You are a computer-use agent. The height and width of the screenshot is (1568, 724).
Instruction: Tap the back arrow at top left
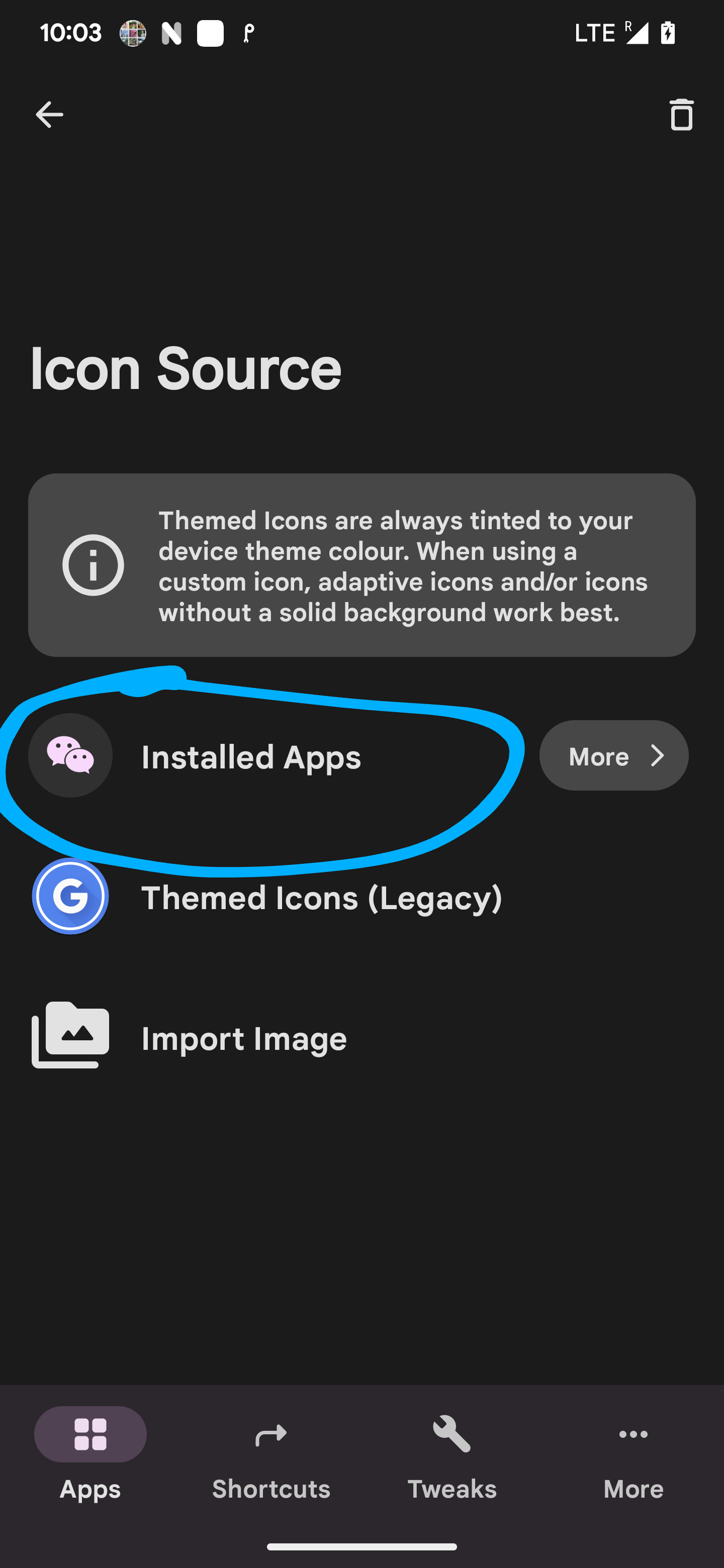(49, 115)
